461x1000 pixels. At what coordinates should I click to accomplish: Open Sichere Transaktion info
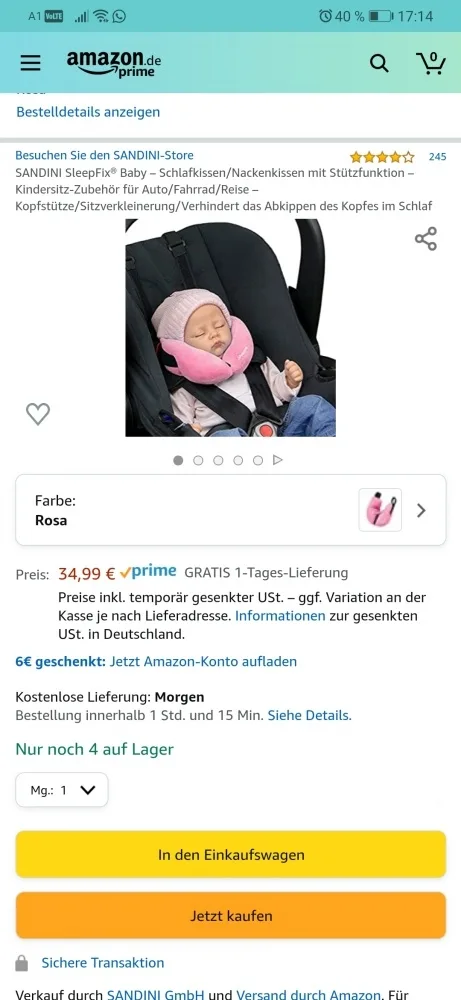[x=103, y=963]
